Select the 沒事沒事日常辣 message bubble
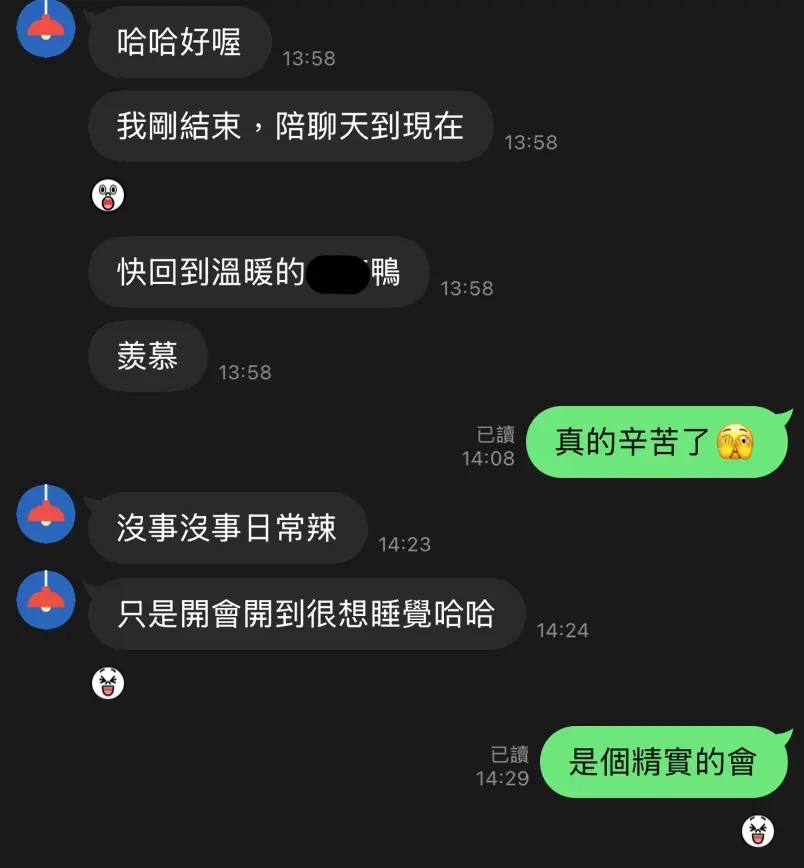804x868 pixels. pos(227,529)
